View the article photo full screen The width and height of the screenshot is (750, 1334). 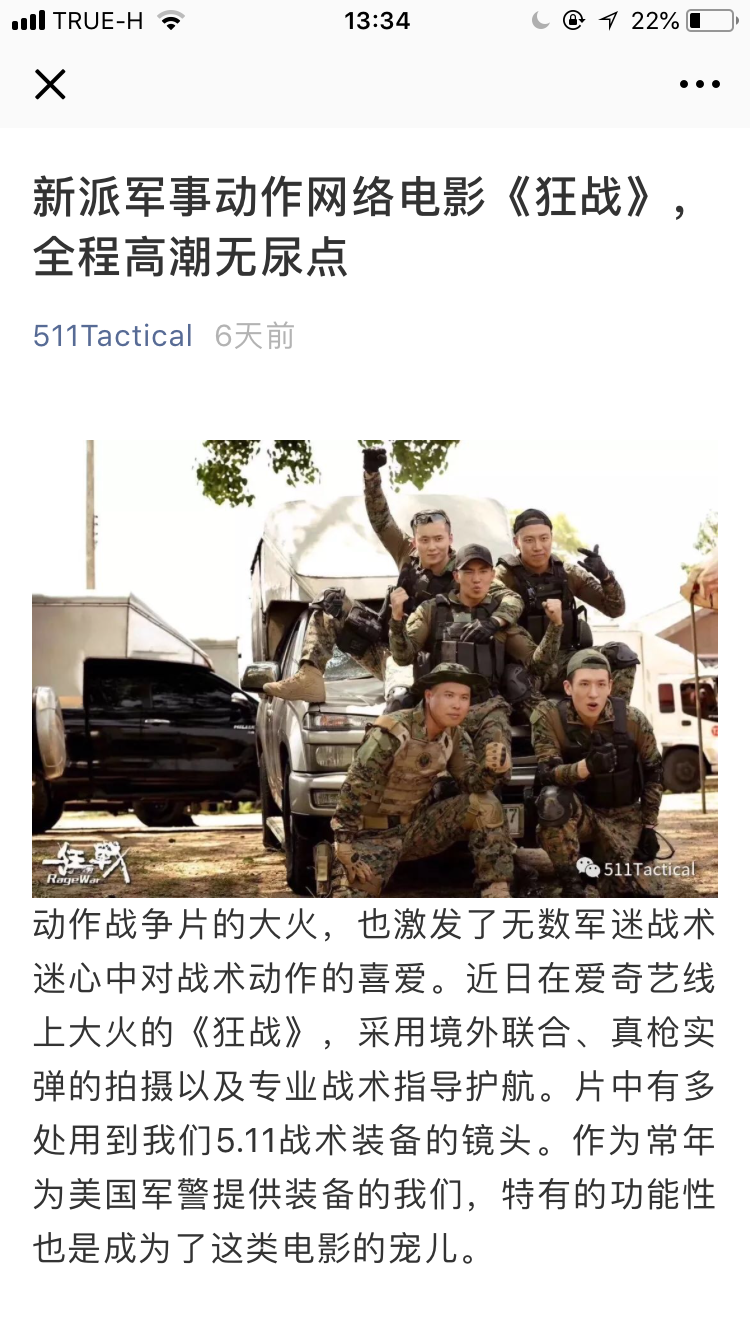coord(375,668)
